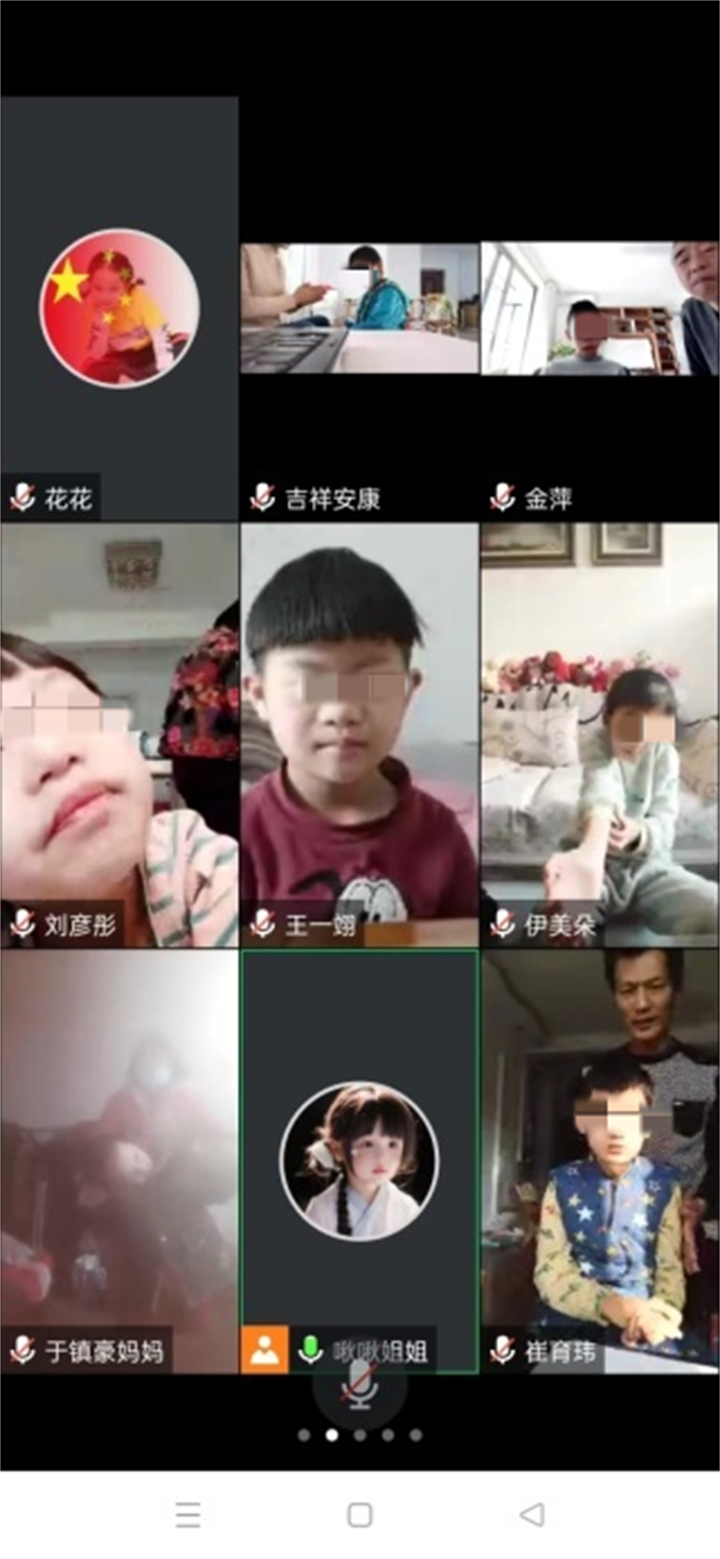Go back with system navigation
This screenshot has width=720, height=1559.
[532, 1514]
